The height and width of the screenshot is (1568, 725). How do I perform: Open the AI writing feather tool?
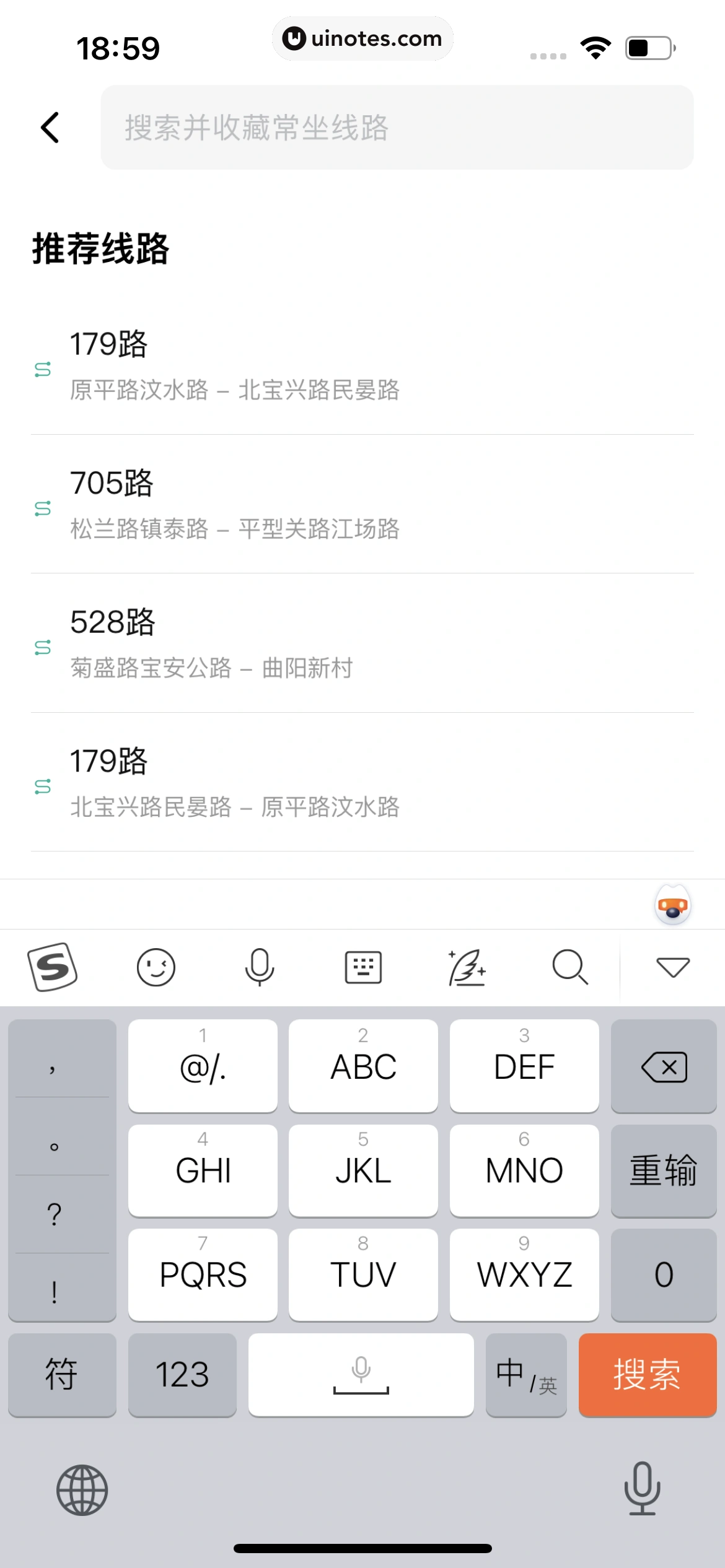pyautogui.click(x=467, y=967)
